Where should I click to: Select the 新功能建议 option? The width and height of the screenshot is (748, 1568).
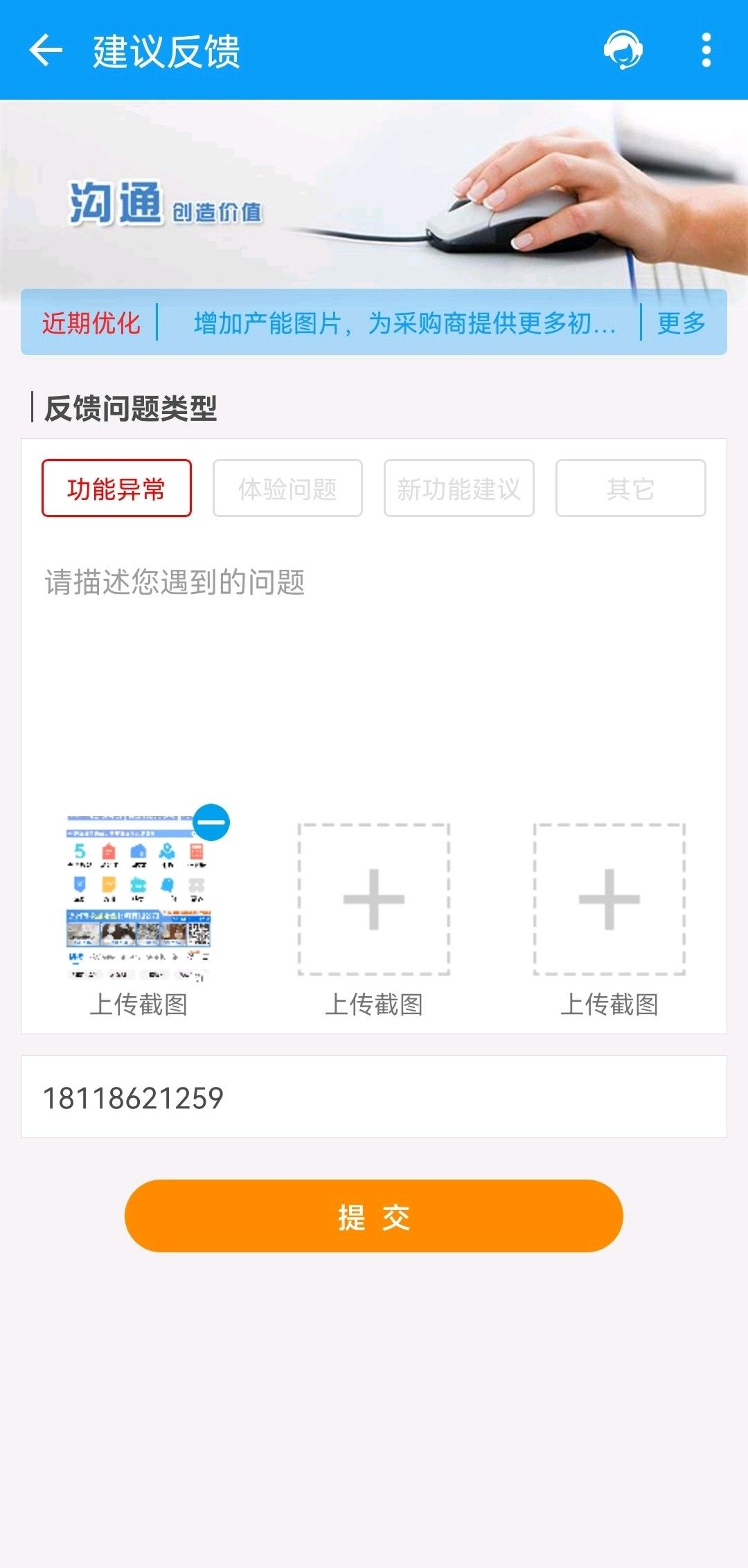click(x=459, y=488)
